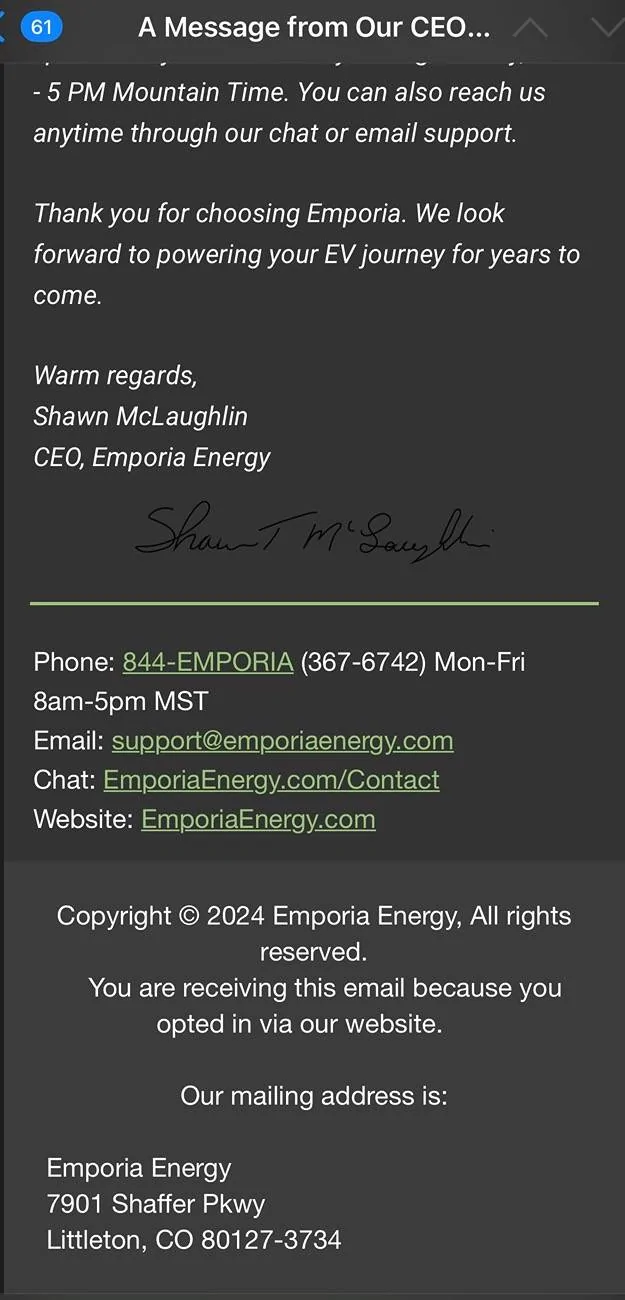
Task: Open the EmporiaEnergy.com/Contact chat link
Action: pyautogui.click(x=271, y=780)
